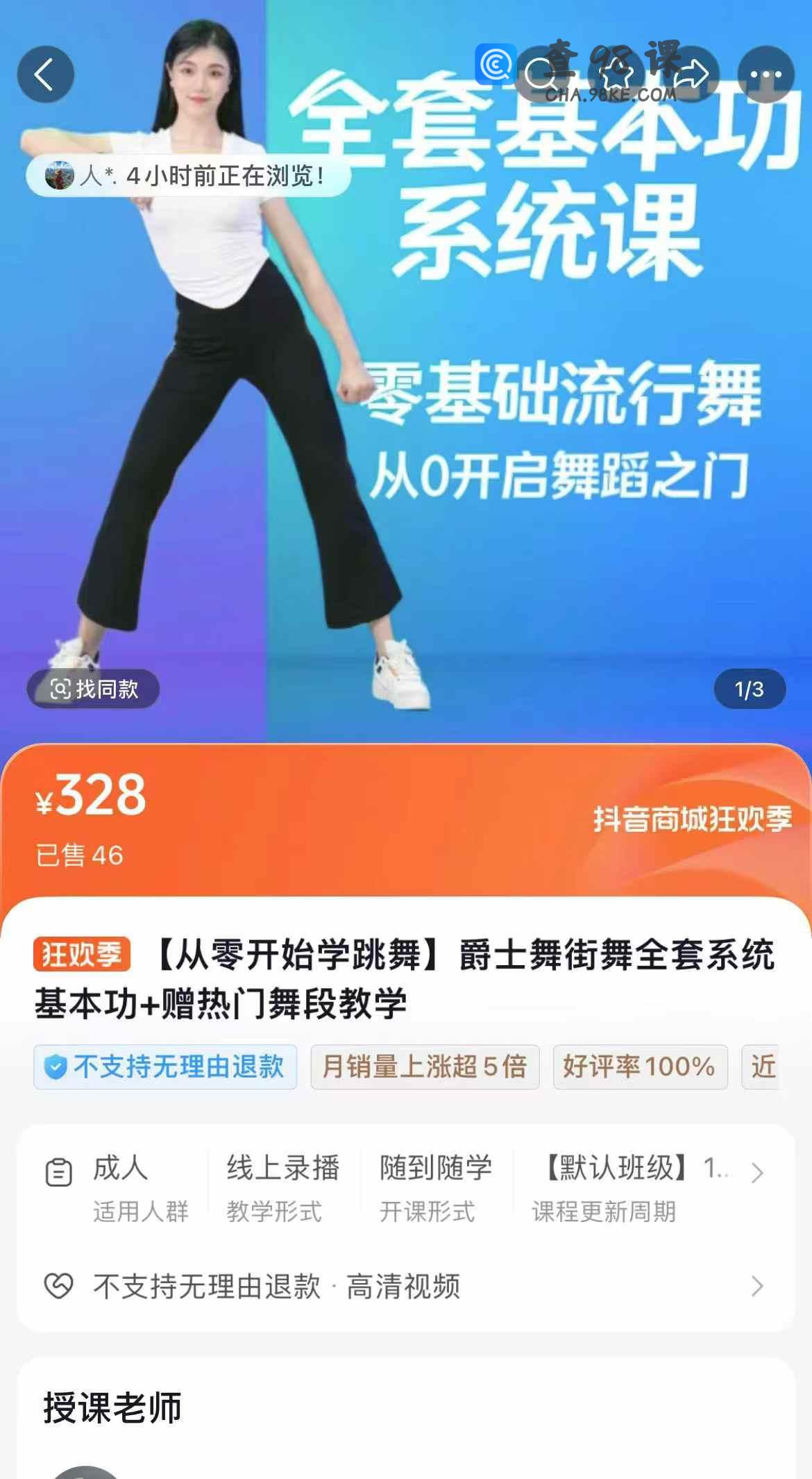The width and height of the screenshot is (812, 1479).
Task: Go back using the top-left arrow
Action: pyautogui.click(x=45, y=74)
